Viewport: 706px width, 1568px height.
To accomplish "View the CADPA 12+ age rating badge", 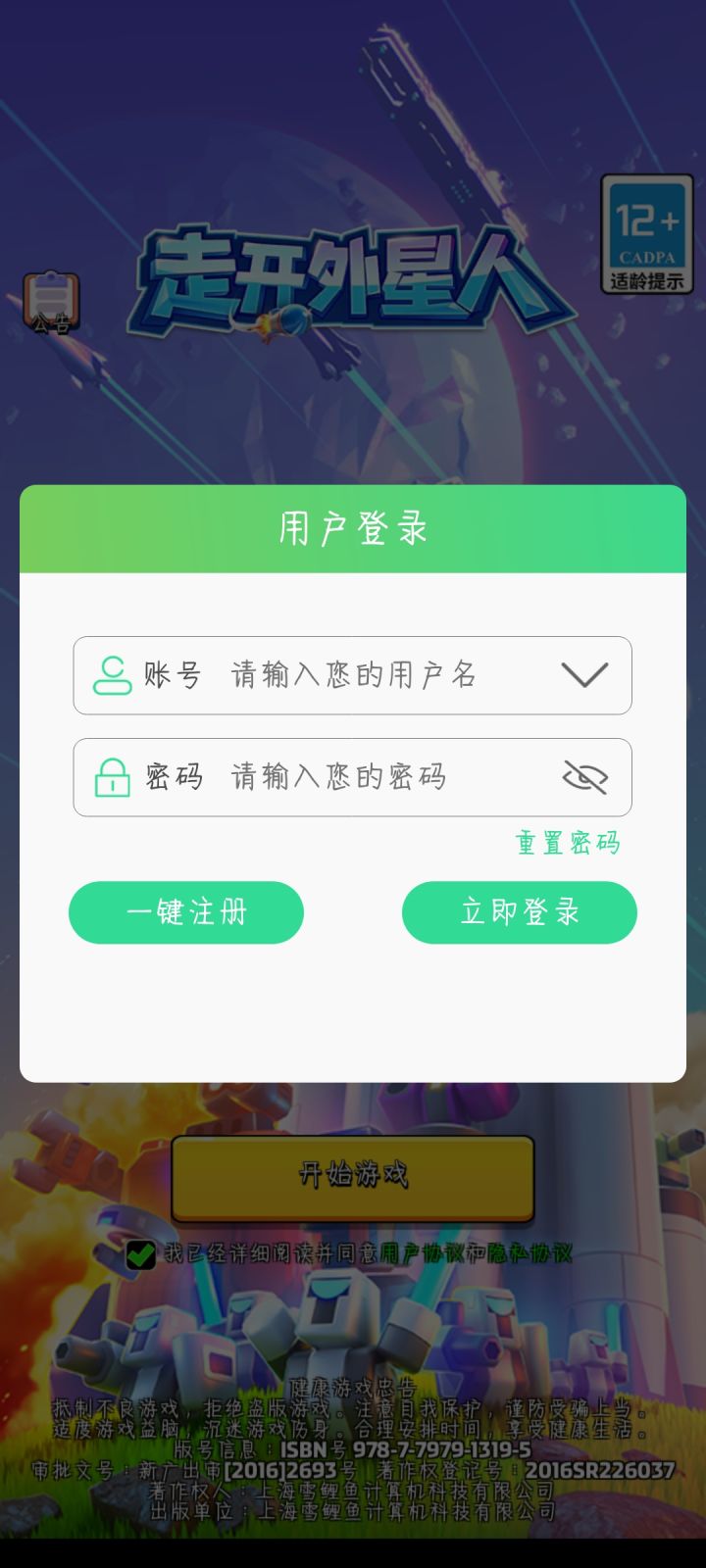I will (647, 232).
